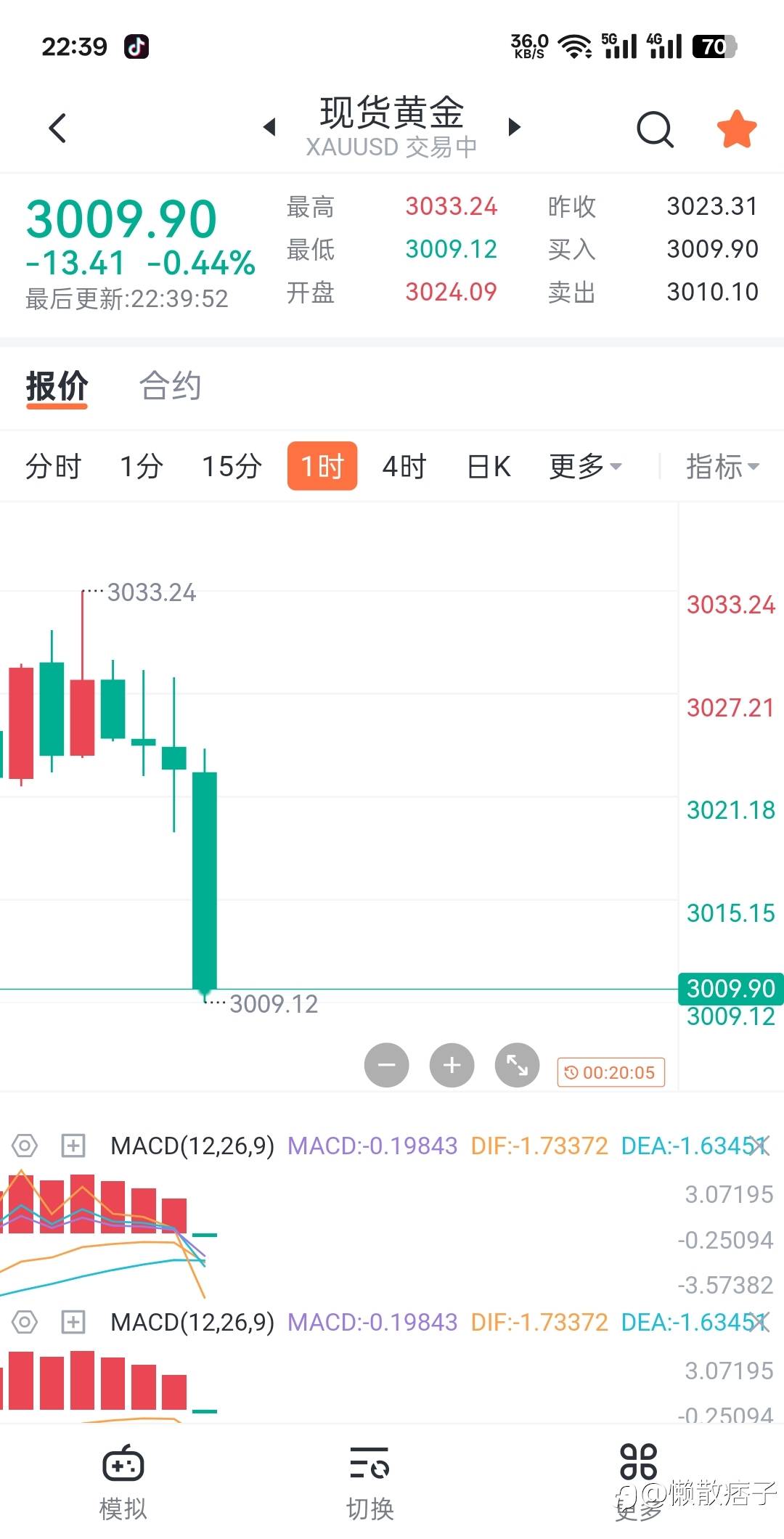Close the first MACD indicator panel
This screenshot has width=784, height=1539.
point(759,1146)
